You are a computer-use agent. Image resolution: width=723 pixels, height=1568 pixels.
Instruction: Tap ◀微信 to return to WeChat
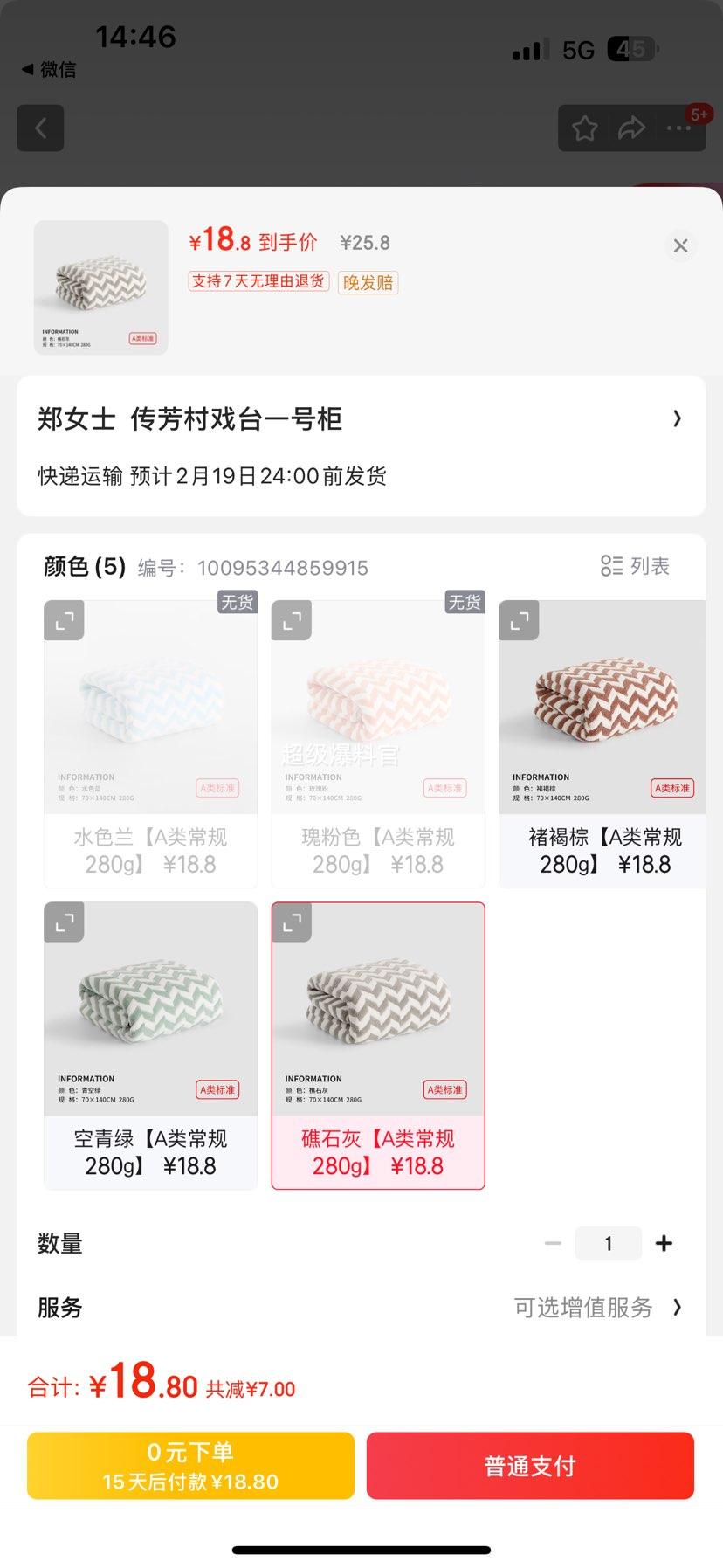tap(50, 70)
